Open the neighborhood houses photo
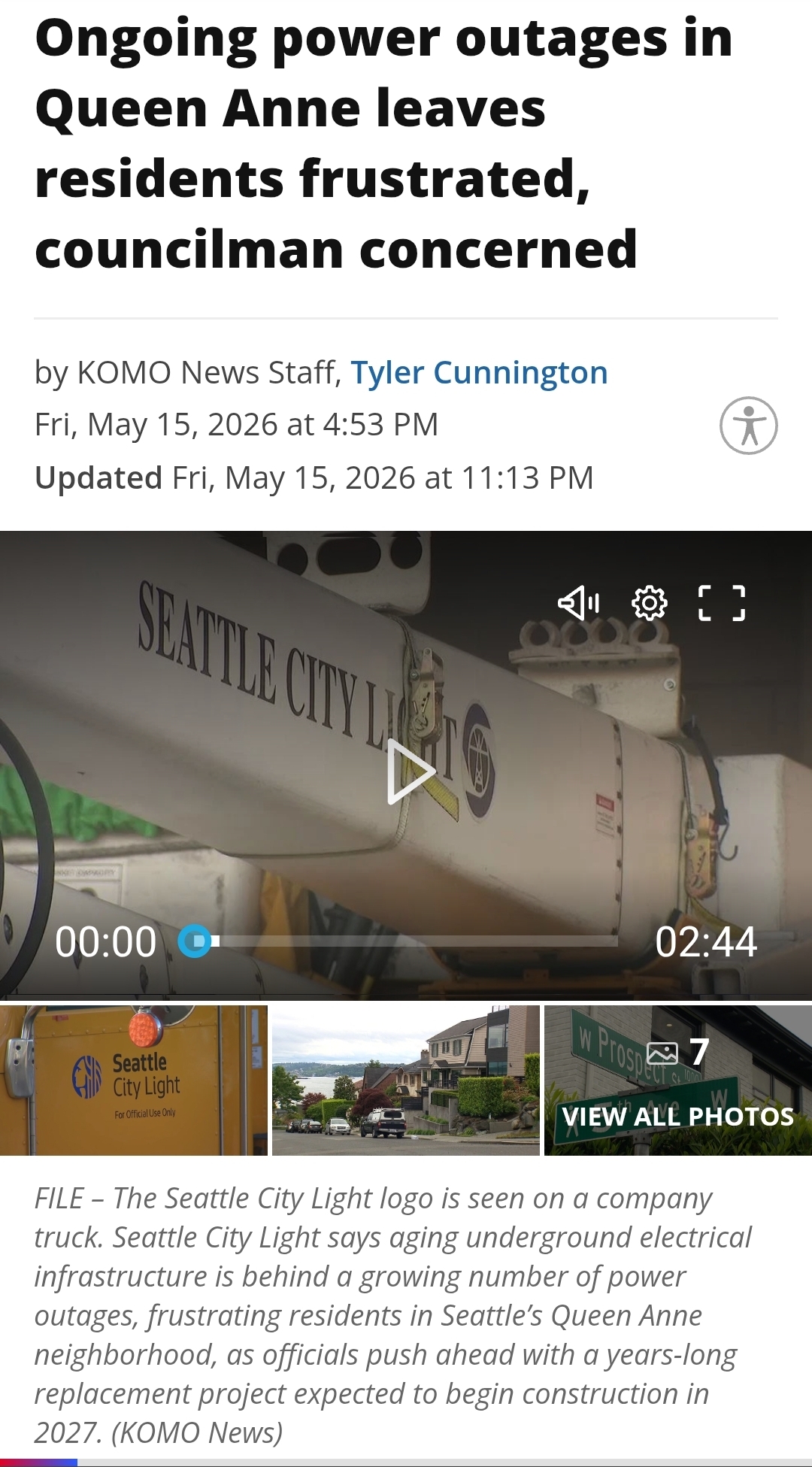 406,1080
